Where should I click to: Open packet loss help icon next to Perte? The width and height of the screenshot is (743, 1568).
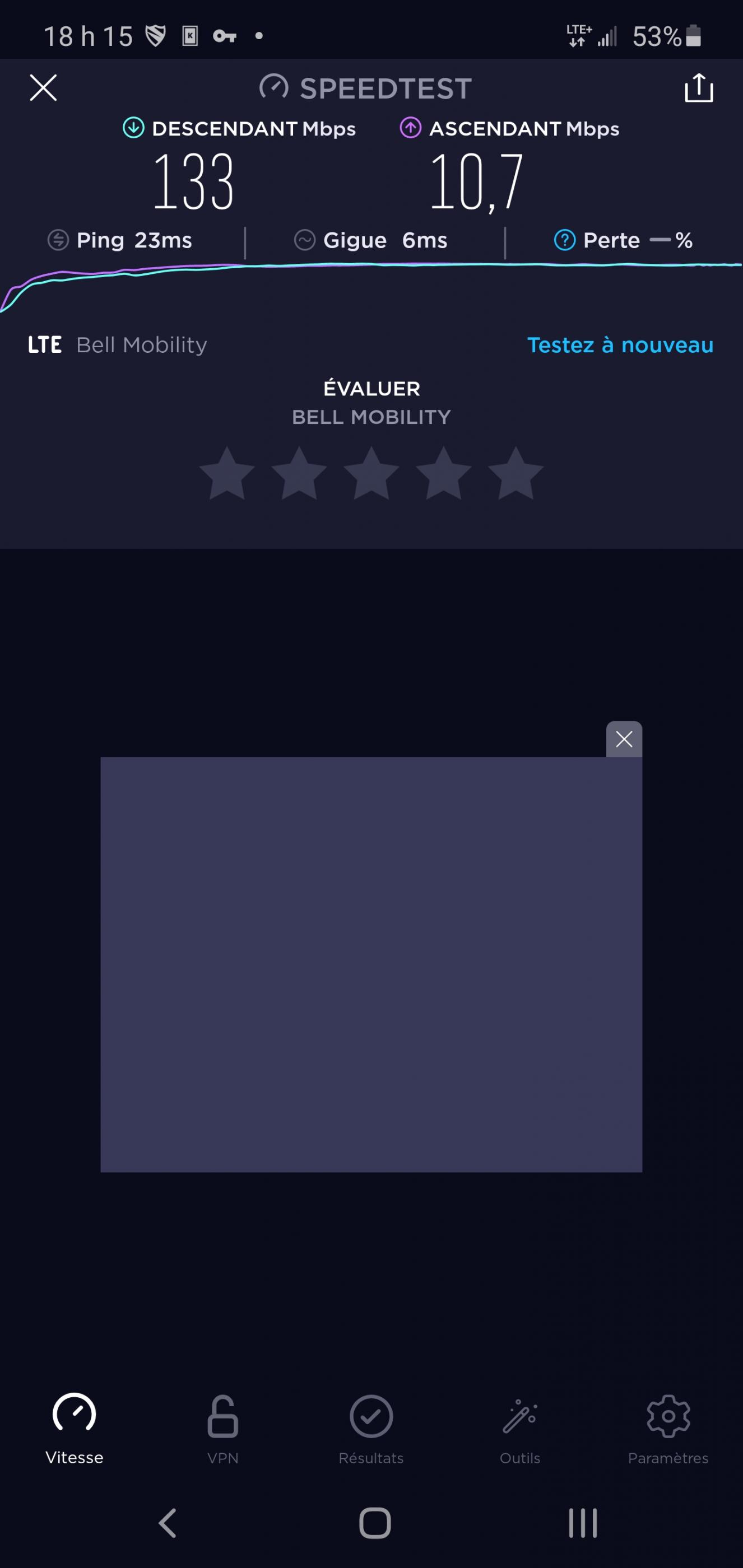pos(565,240)
